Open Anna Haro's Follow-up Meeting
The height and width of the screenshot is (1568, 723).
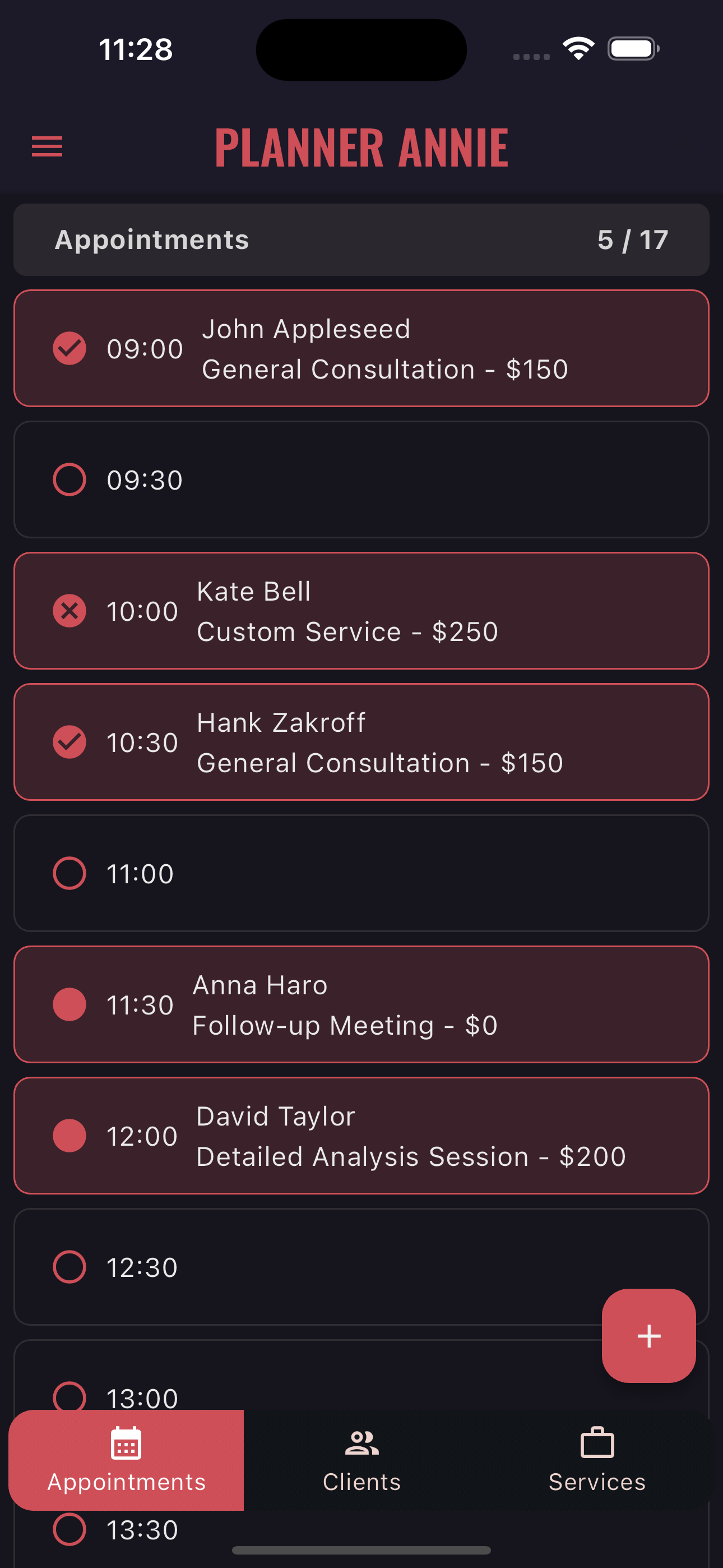[x=361, y=1004]
